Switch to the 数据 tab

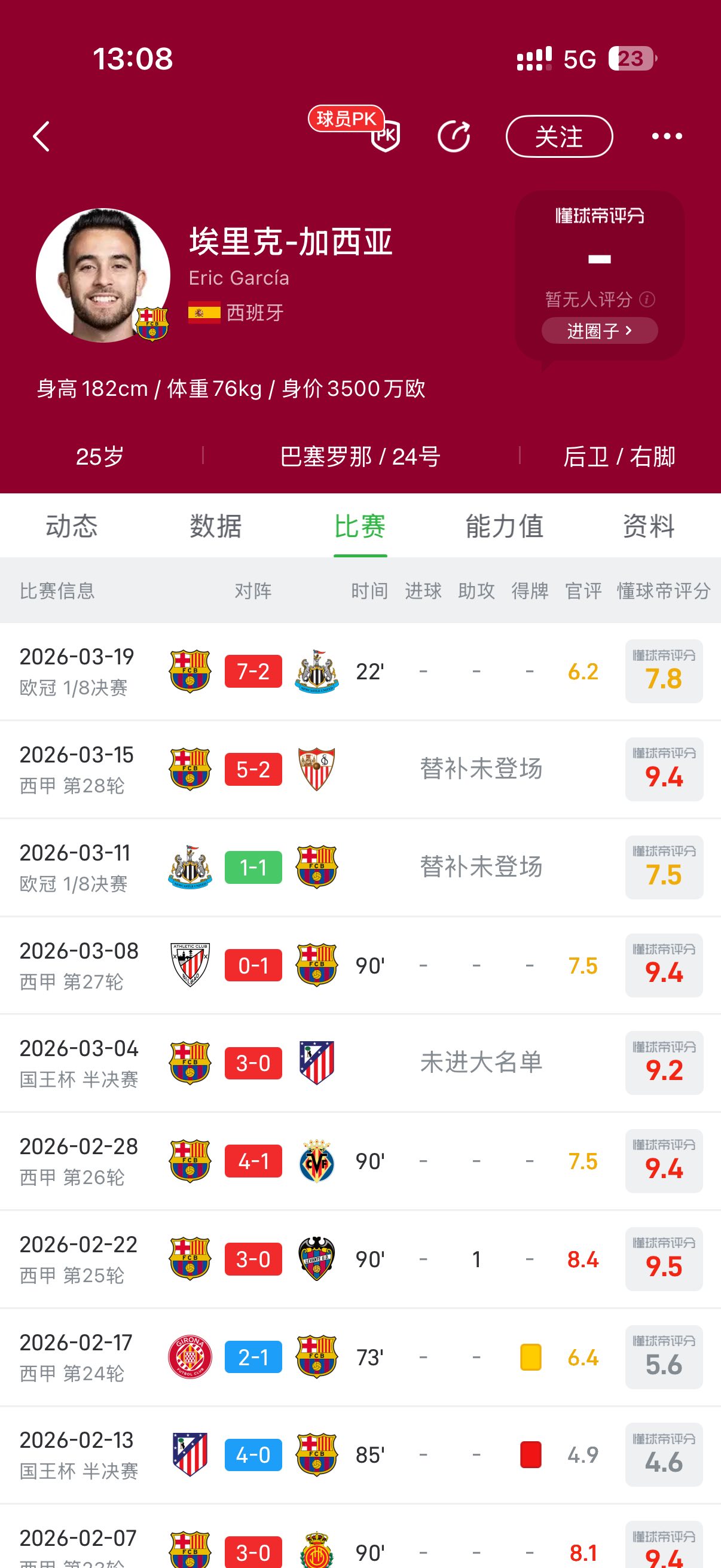[216, 526]
